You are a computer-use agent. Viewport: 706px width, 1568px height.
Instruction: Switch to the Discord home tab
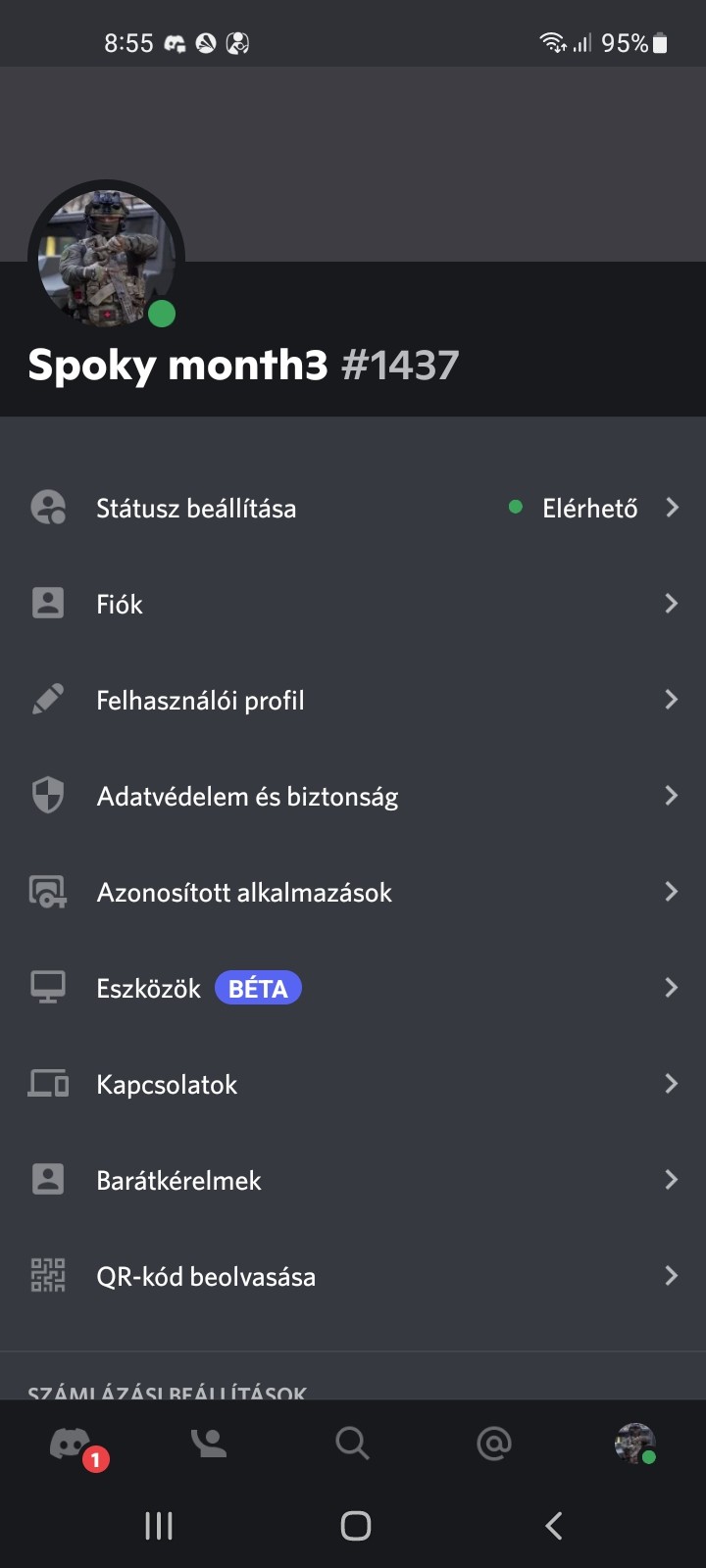point(71,1444)
